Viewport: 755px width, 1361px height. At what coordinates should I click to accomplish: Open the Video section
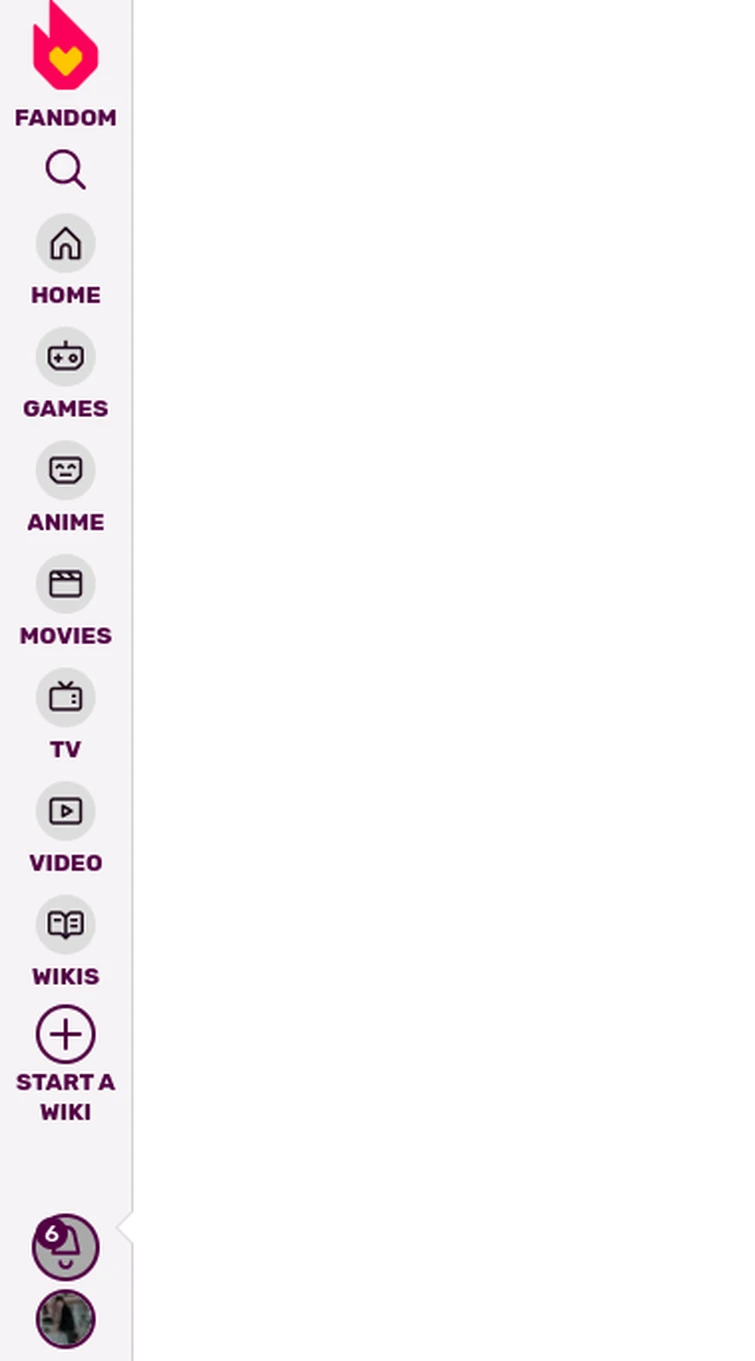click(x=65, y=812)
